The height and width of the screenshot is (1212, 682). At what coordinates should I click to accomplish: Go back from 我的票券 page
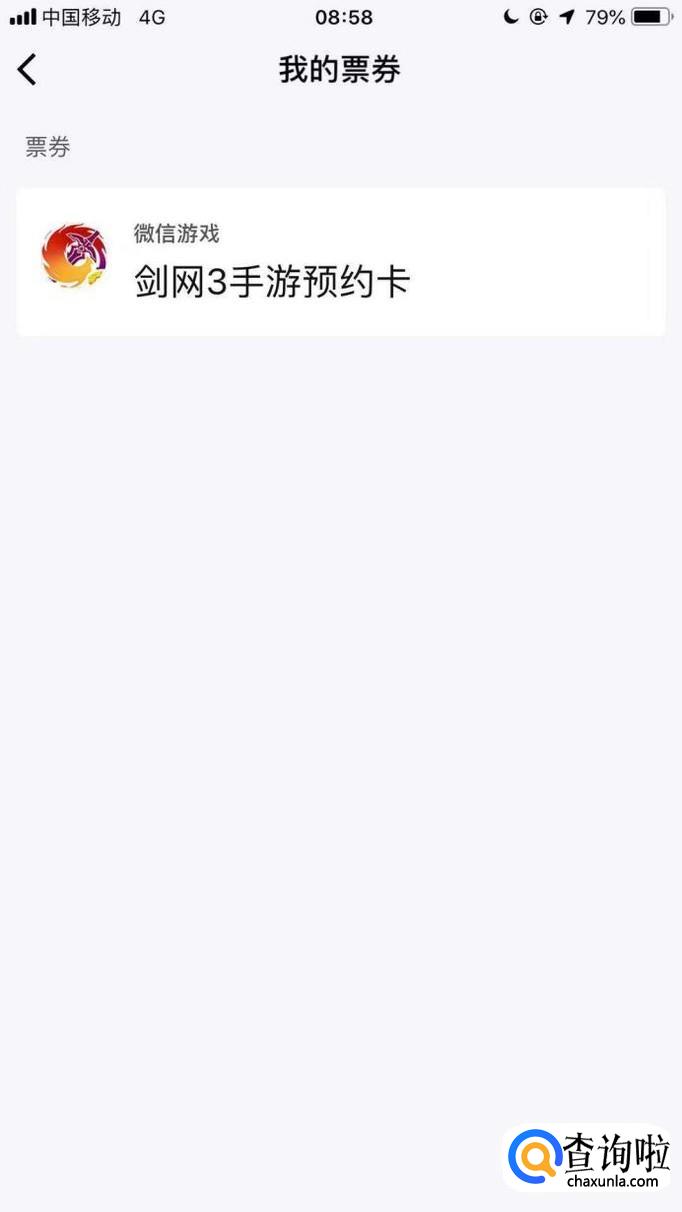[x=27, y=70]
